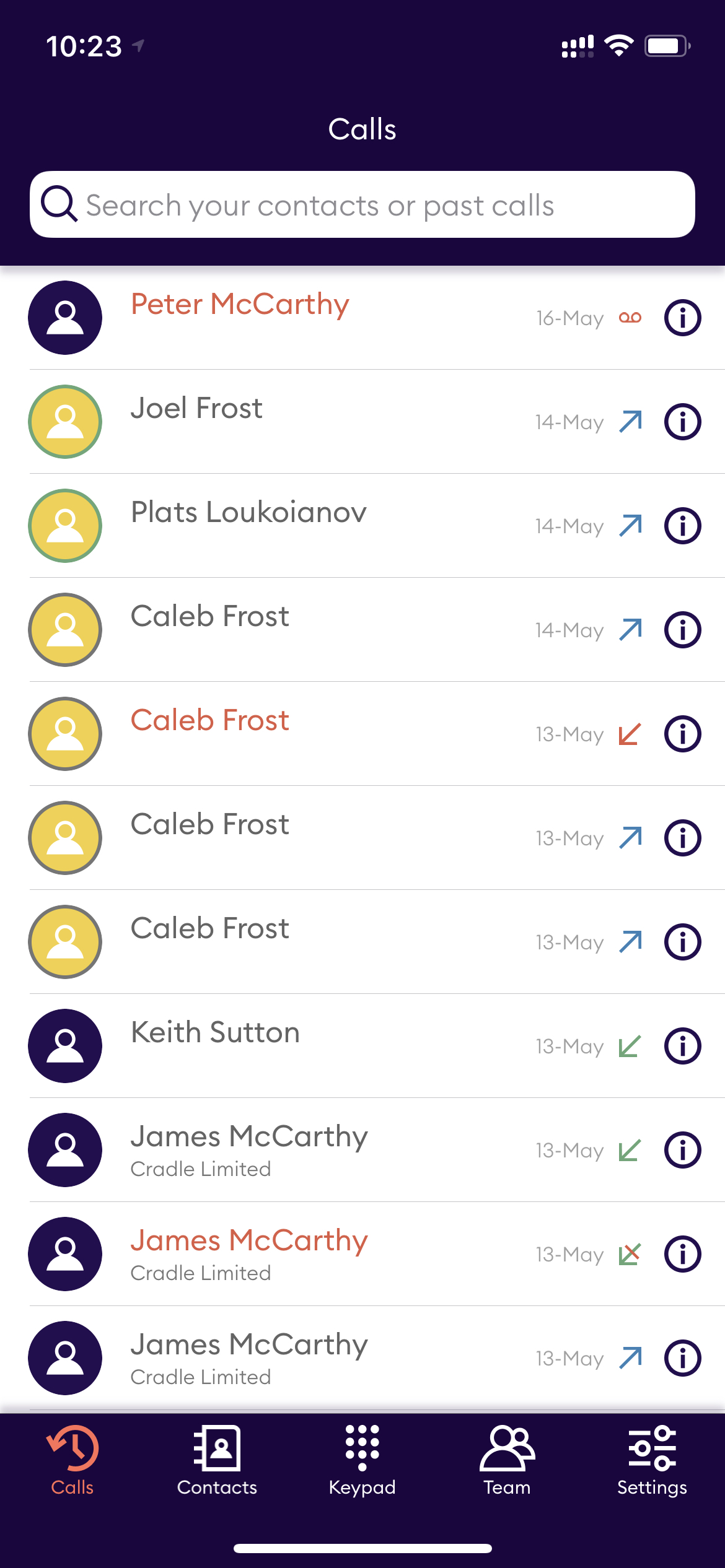View info for James McCarthy's missed call
This screenshot has width=725, height=1568.
(682, 1254)
